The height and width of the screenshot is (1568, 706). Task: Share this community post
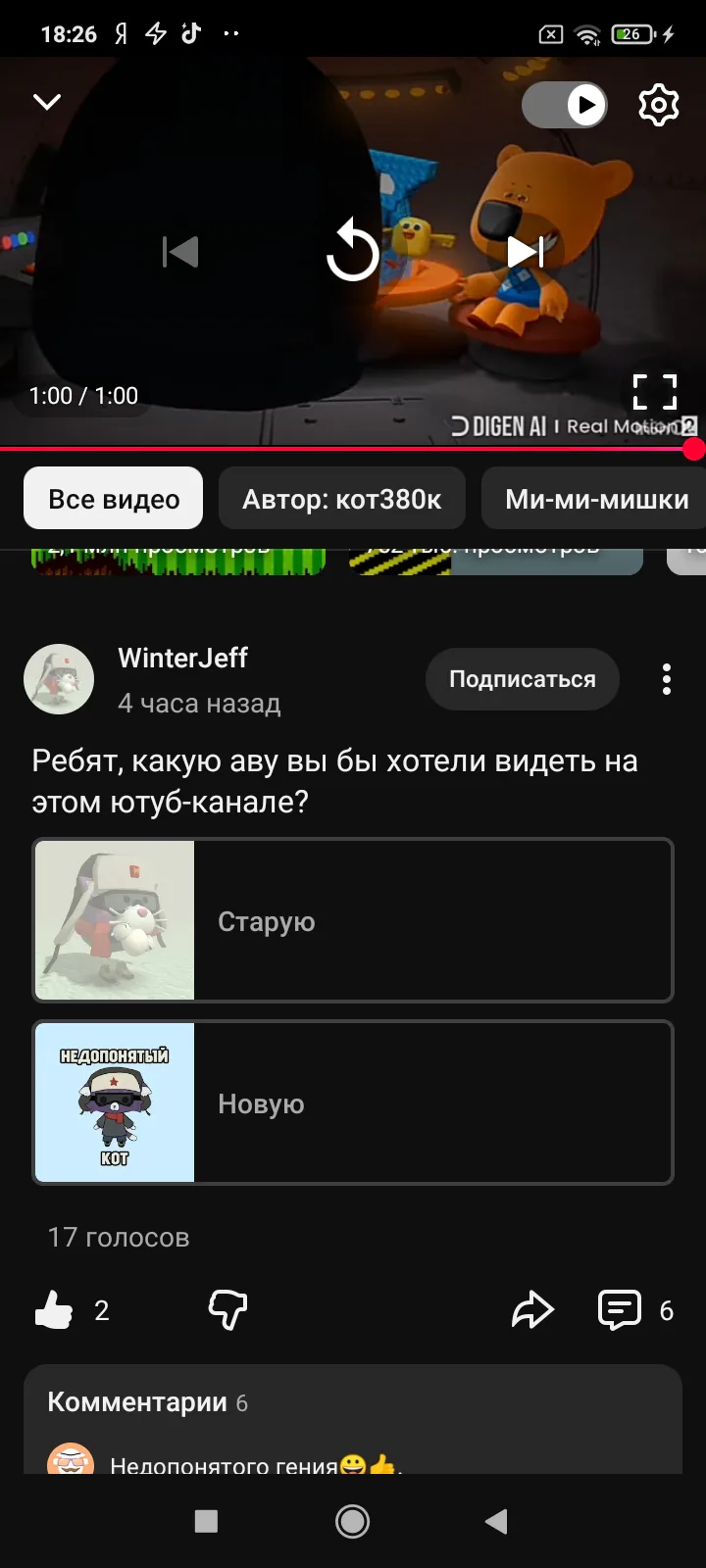[x=532, y=1309]
